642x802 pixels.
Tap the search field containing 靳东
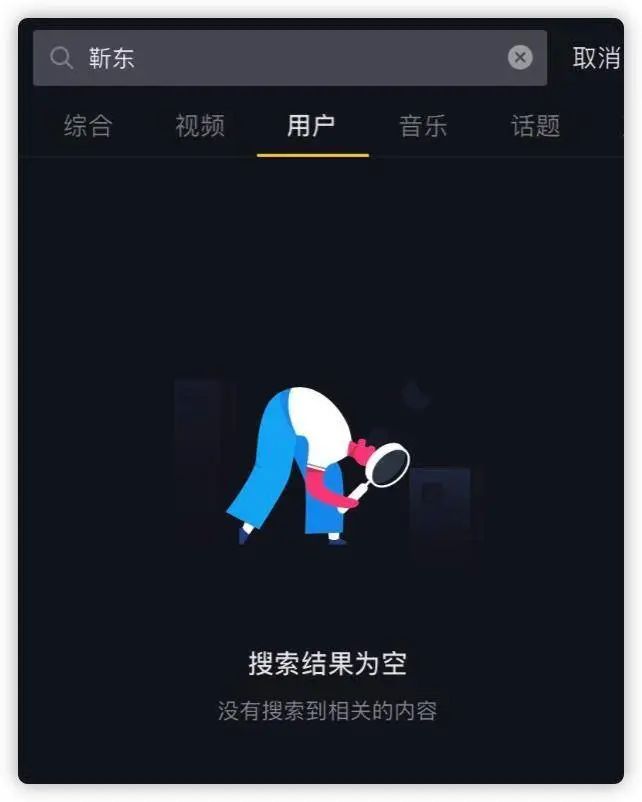click(x=280, y=58)
